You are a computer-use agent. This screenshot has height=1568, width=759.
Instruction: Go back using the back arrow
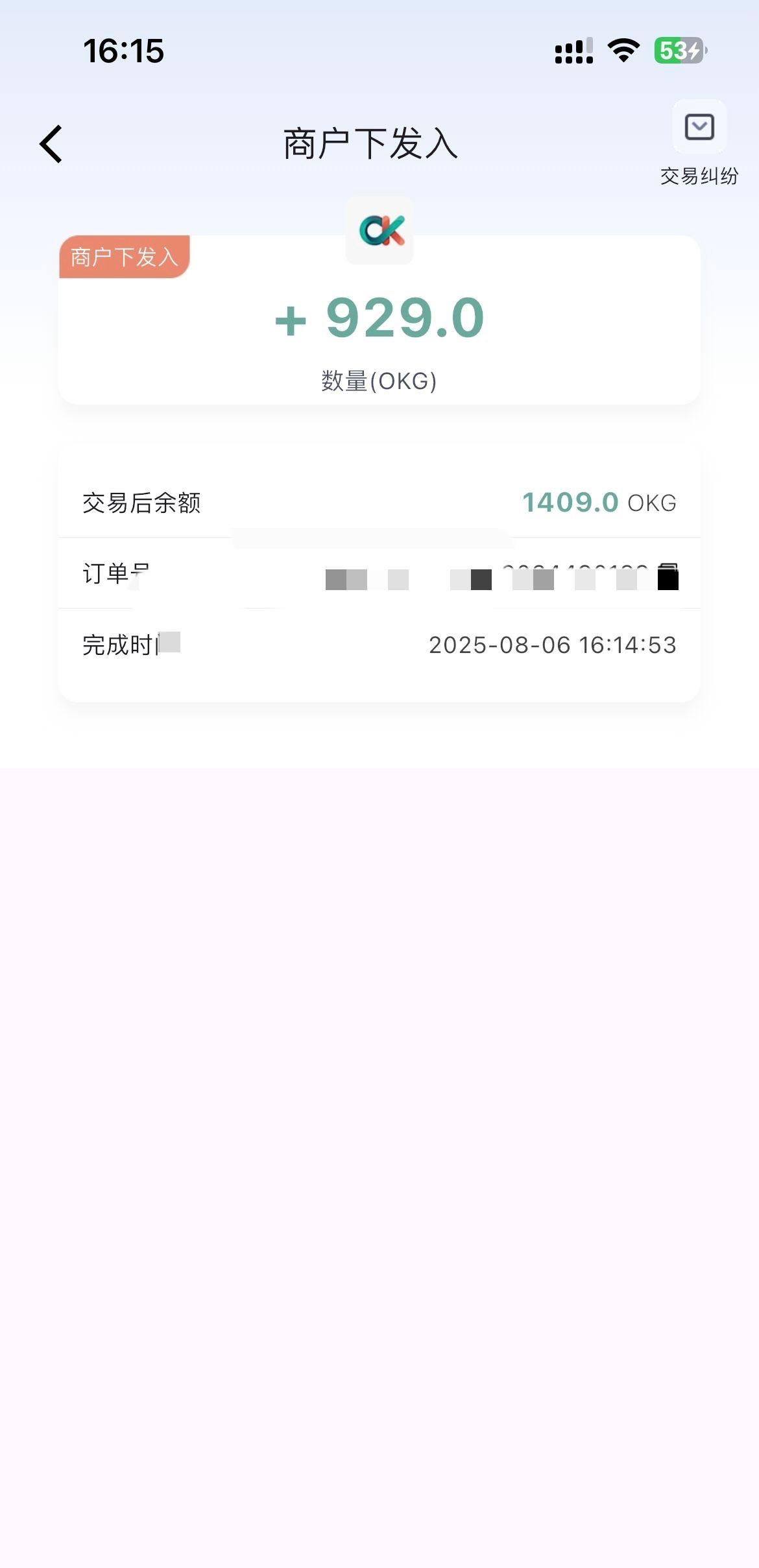click(x=52, y=144)
